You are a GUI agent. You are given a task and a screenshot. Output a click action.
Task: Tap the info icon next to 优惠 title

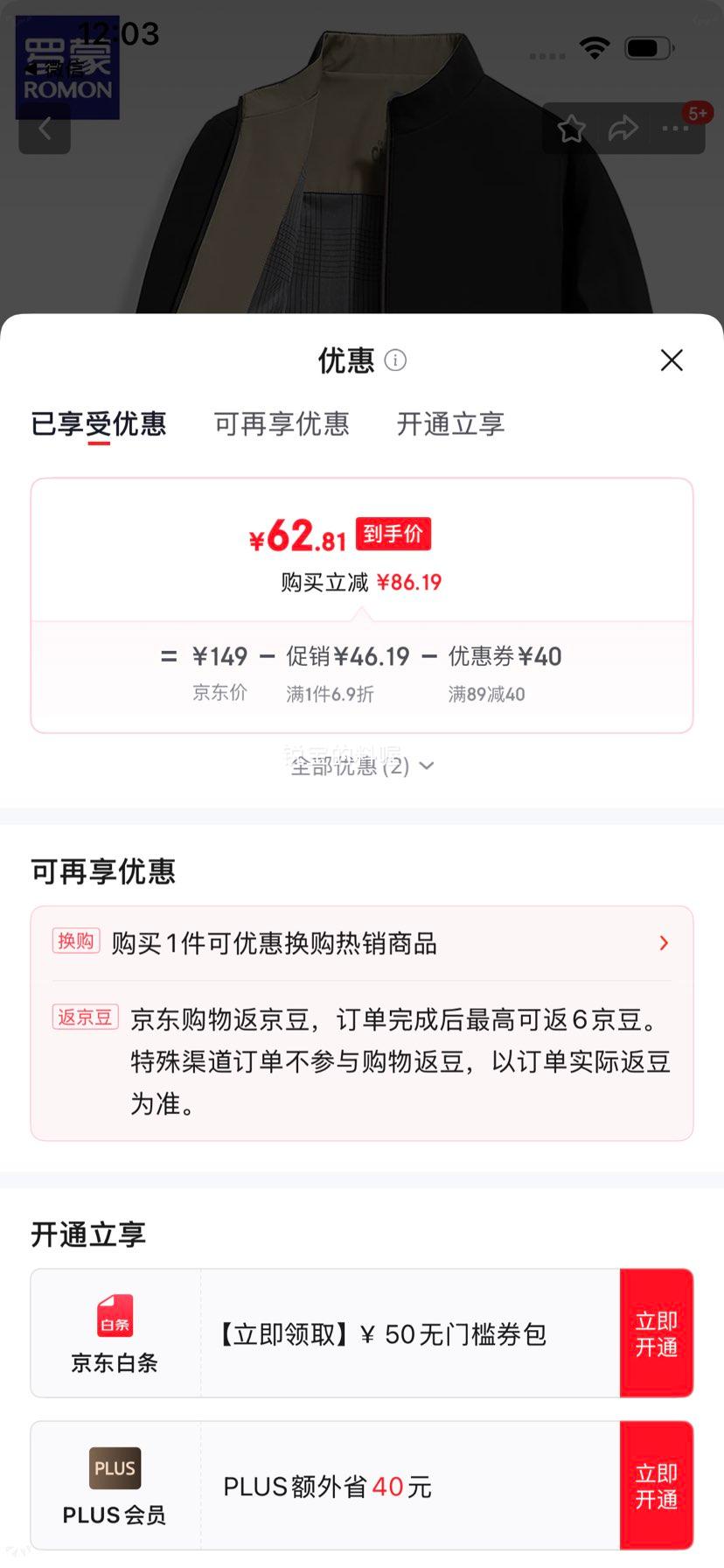pos(395,360)
